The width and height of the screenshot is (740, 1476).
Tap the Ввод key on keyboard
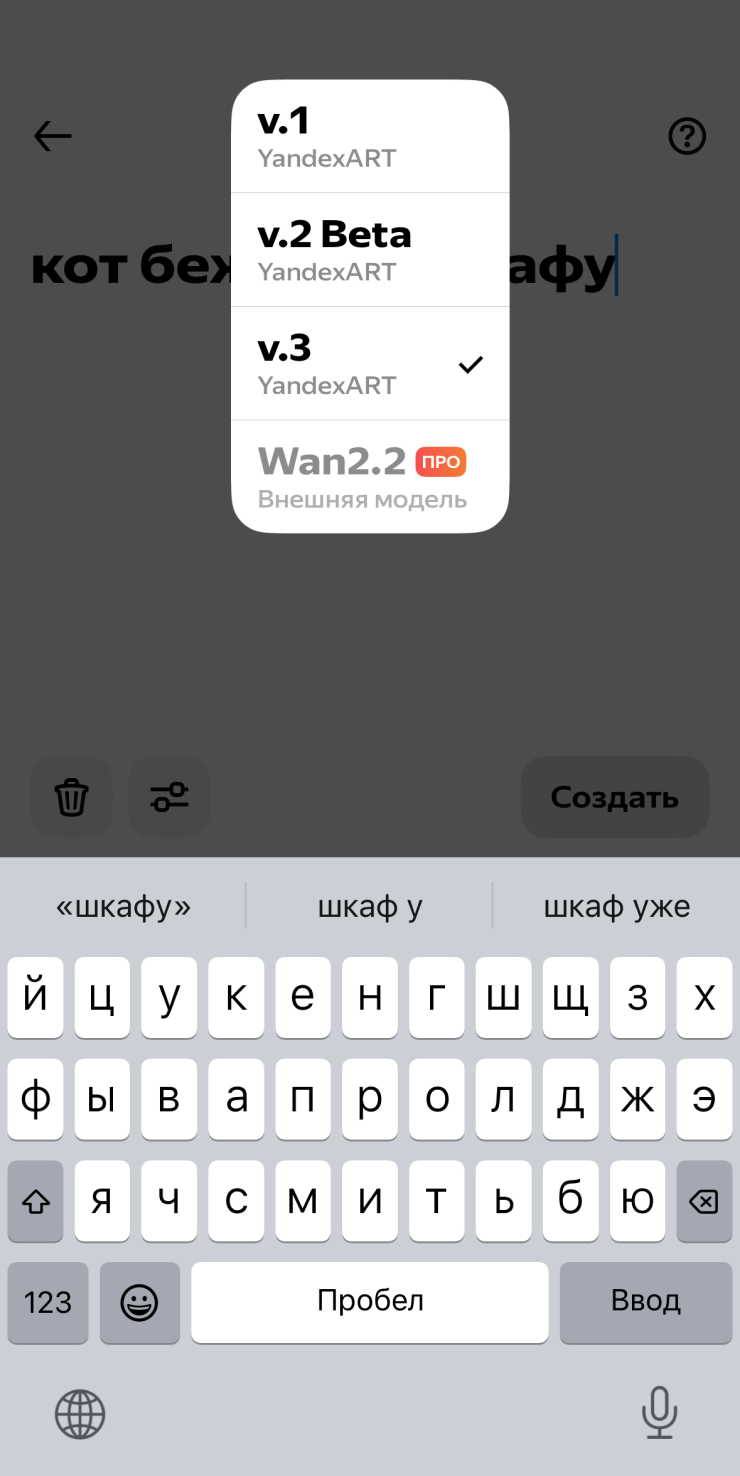pos(645,1301)
